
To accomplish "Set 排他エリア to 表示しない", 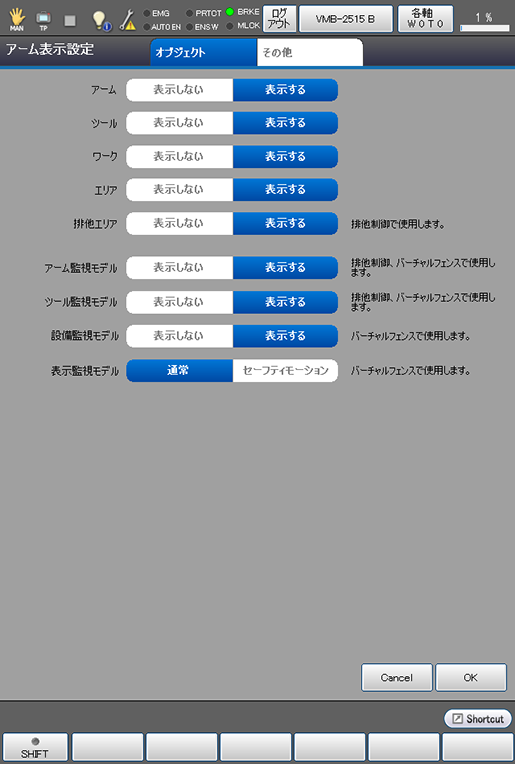I will (x=179, y=223).
